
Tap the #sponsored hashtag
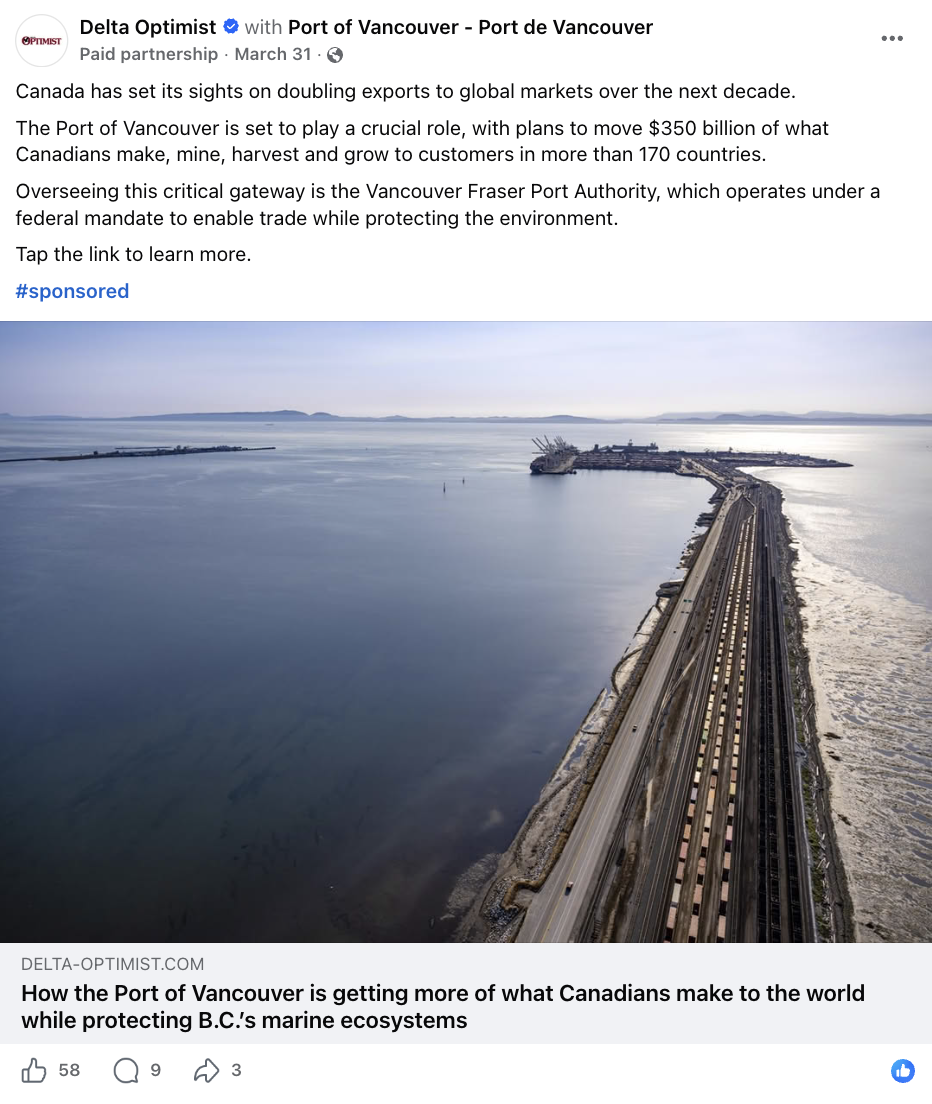pos(73,291)
